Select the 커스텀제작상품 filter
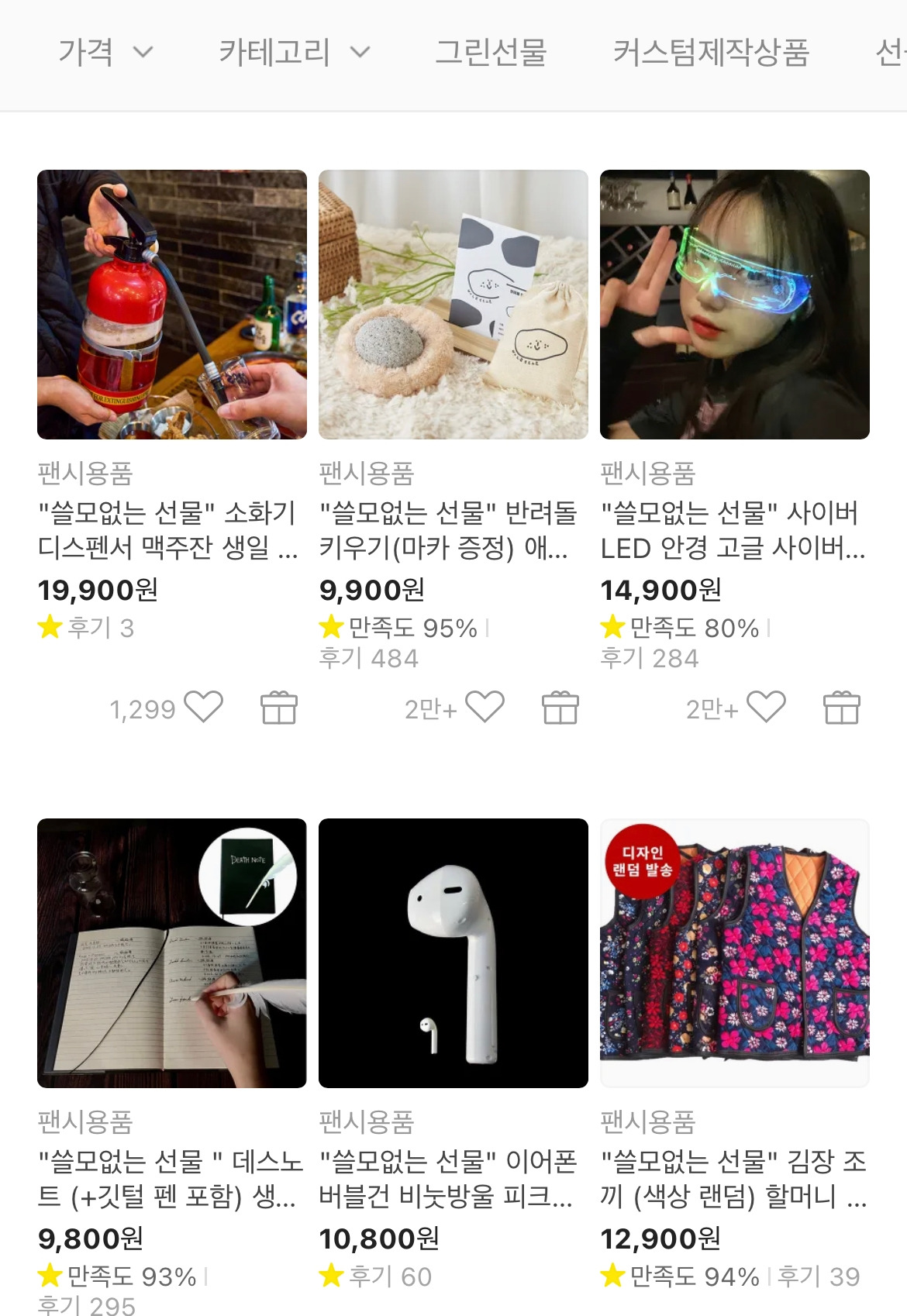Screen dimensions: 907x1316 (711, 53)
